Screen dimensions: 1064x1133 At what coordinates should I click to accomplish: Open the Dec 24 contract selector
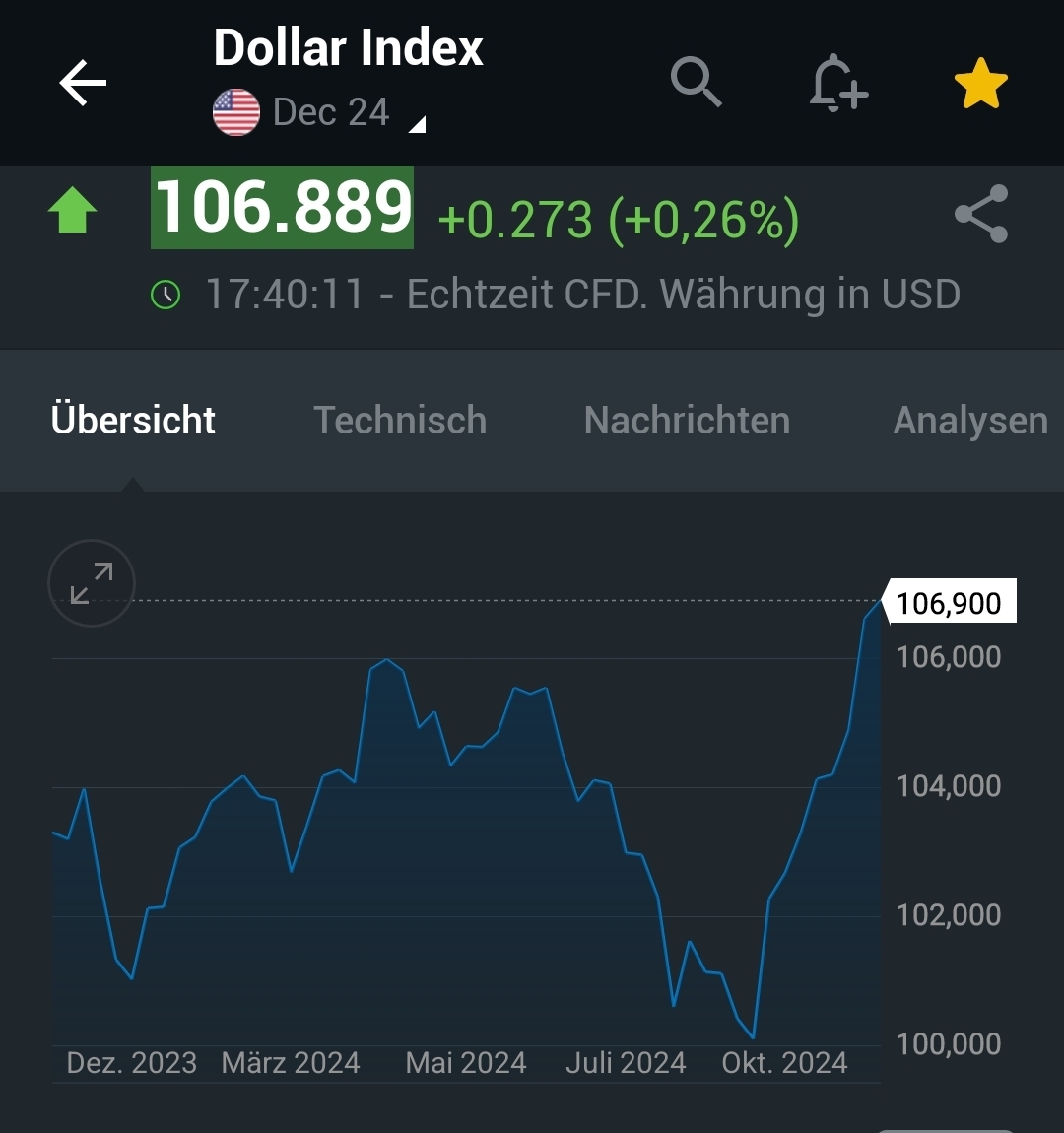point(330,111)
